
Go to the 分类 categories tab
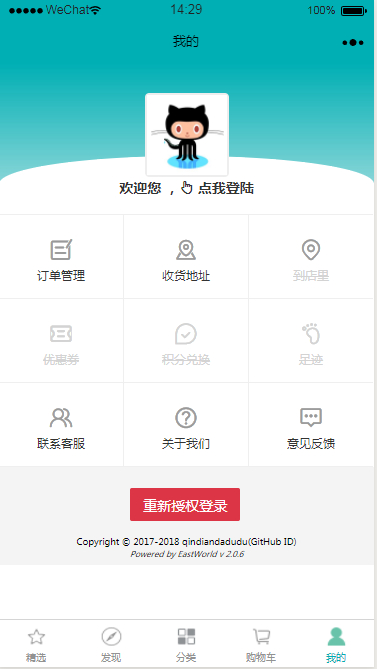tap(186, 645)
